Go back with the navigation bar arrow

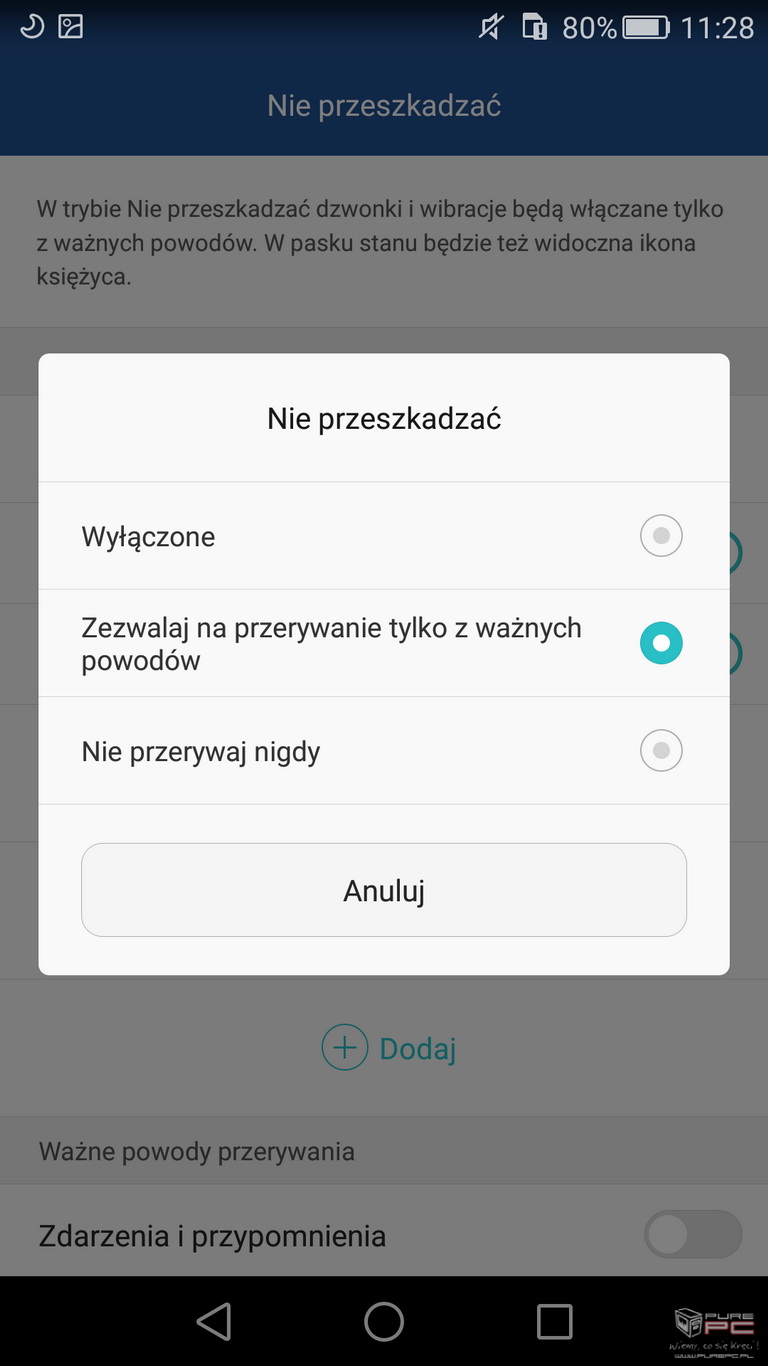(214, 1321)
